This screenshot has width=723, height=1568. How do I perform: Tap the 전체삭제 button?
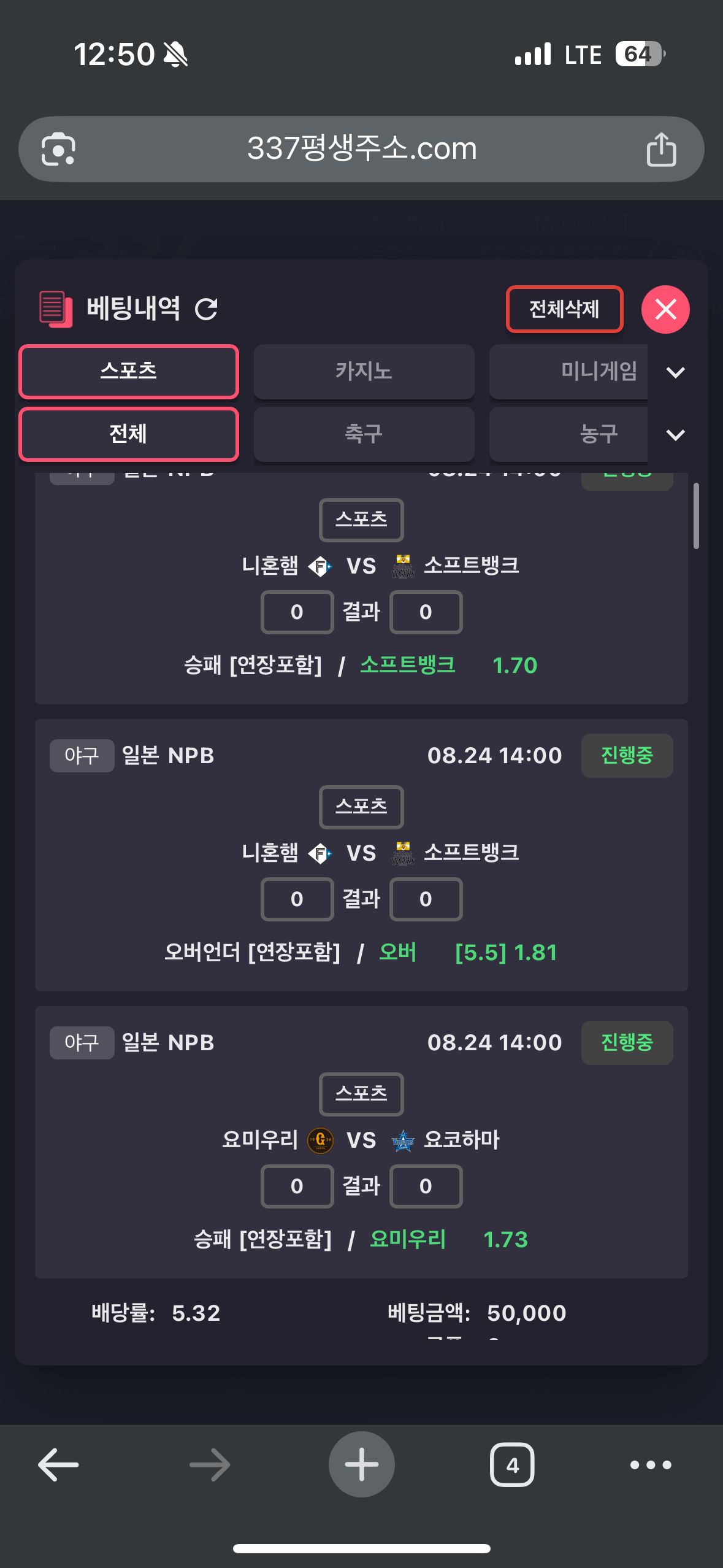[x=564, y=309]
